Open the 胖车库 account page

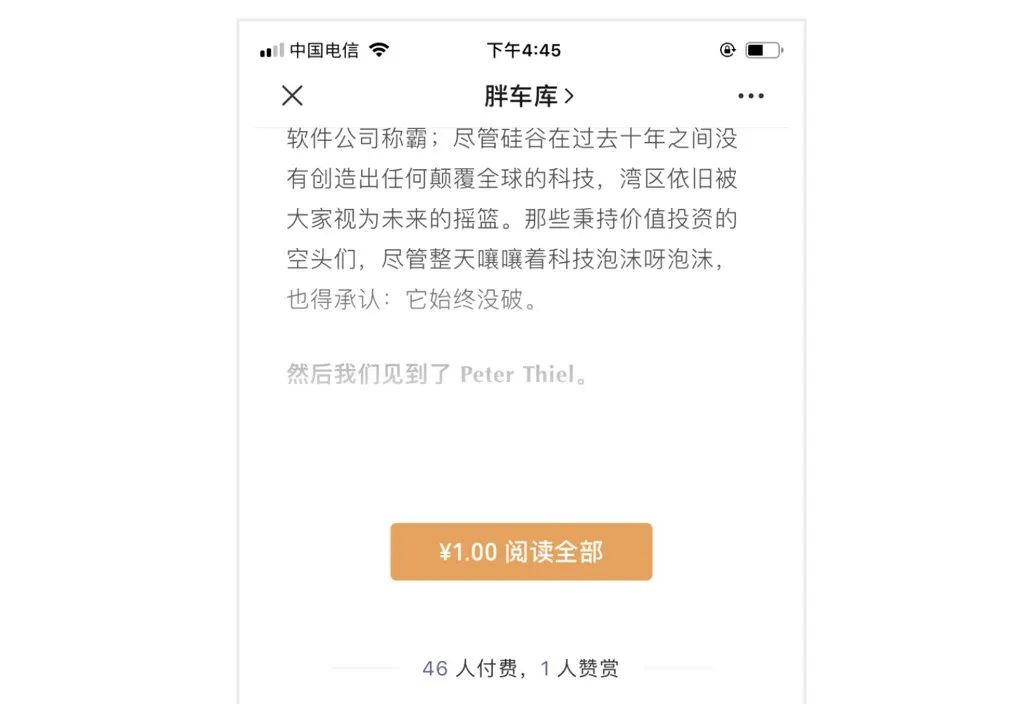point(529,96)
